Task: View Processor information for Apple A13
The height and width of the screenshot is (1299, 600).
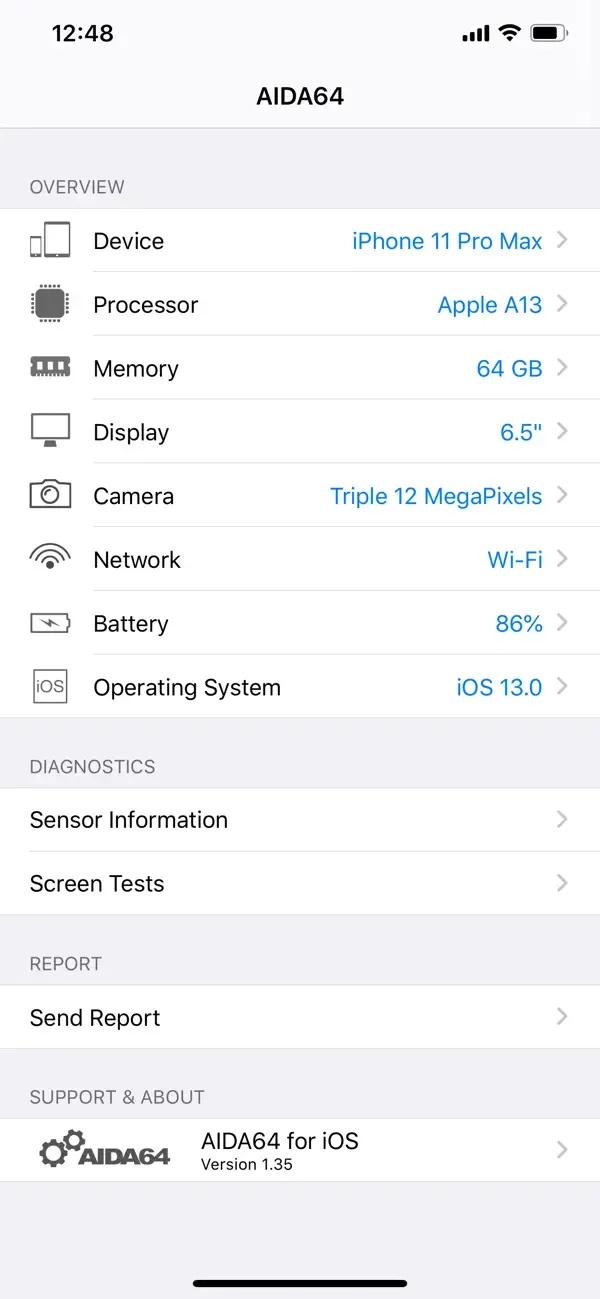Action: click(x=300, y=305)
